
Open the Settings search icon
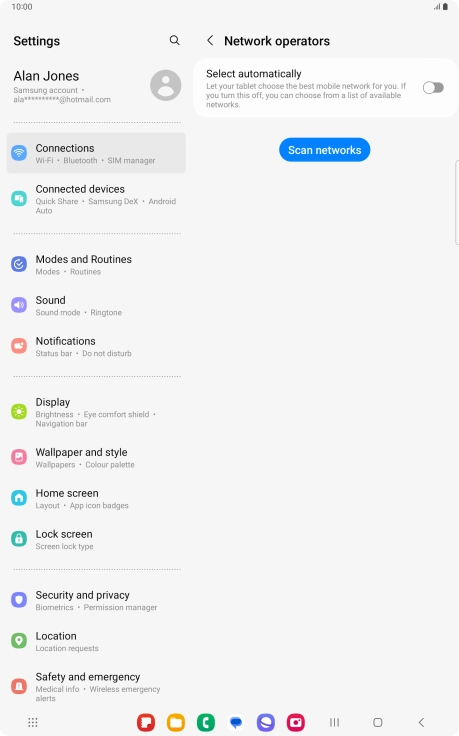(174, 40)
